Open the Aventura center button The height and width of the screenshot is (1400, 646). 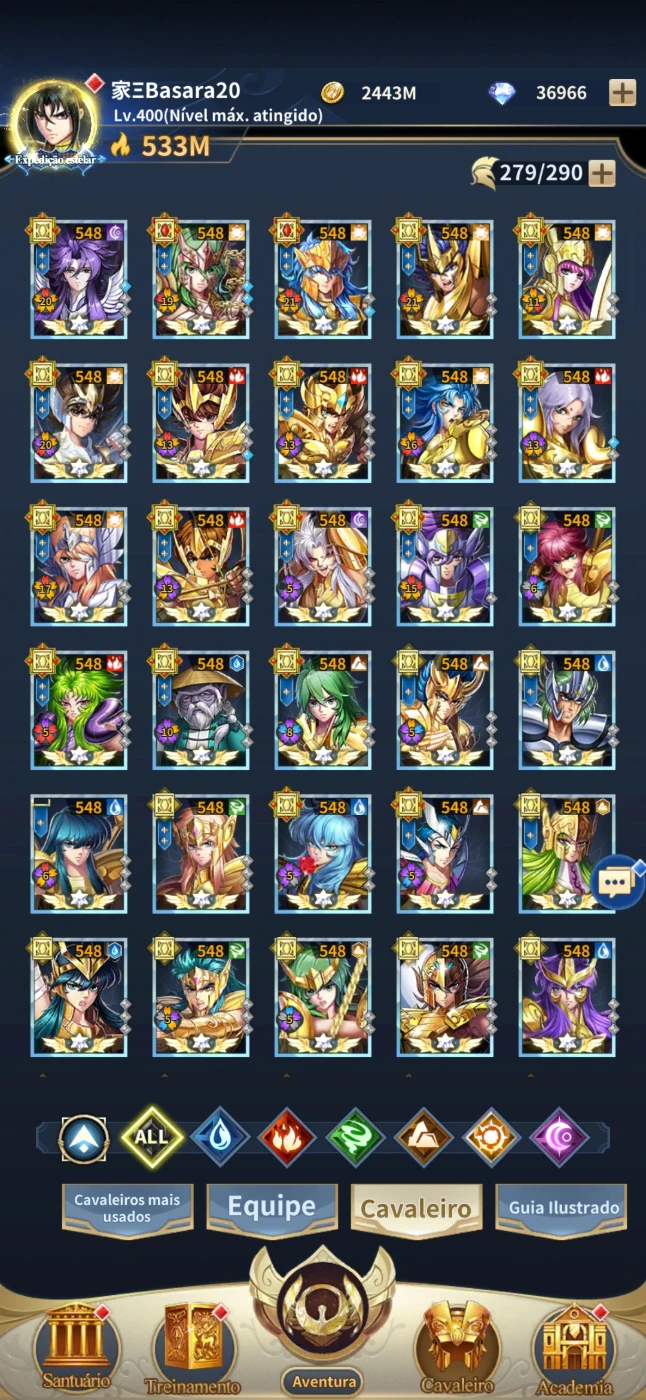pyautogui.click(x=323, y=1320)
